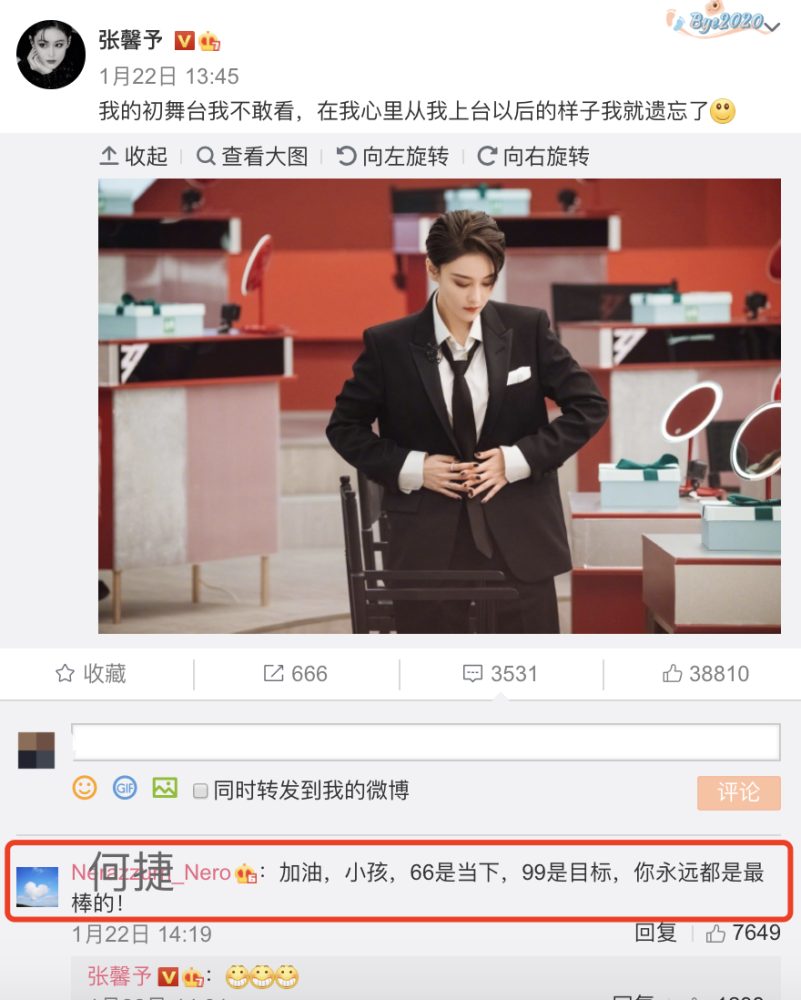Rotate the photo left with 向左旋转
The width and height of the screenshot is (801, 1000).
(x=392, y=156)
